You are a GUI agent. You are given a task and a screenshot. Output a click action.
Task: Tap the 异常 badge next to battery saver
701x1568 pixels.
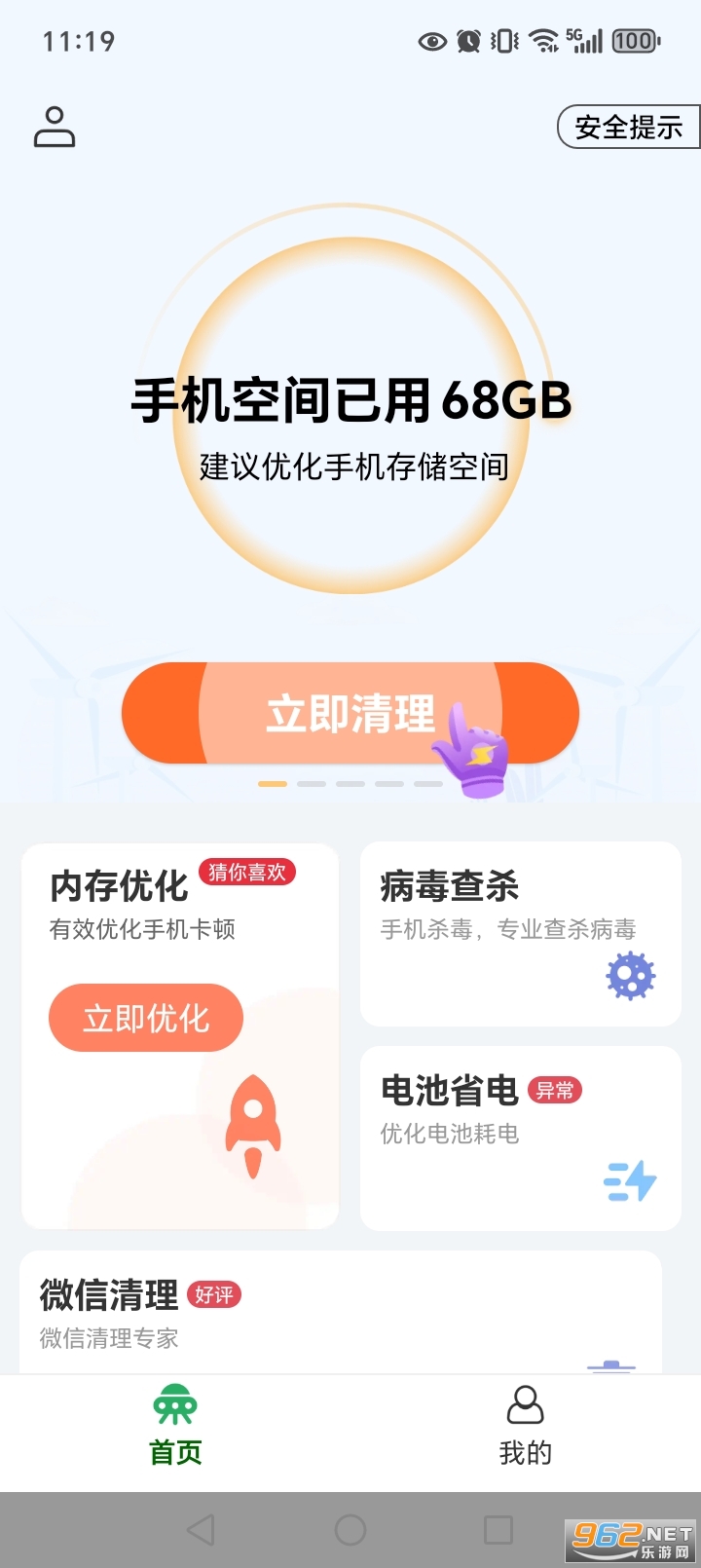557,1091
